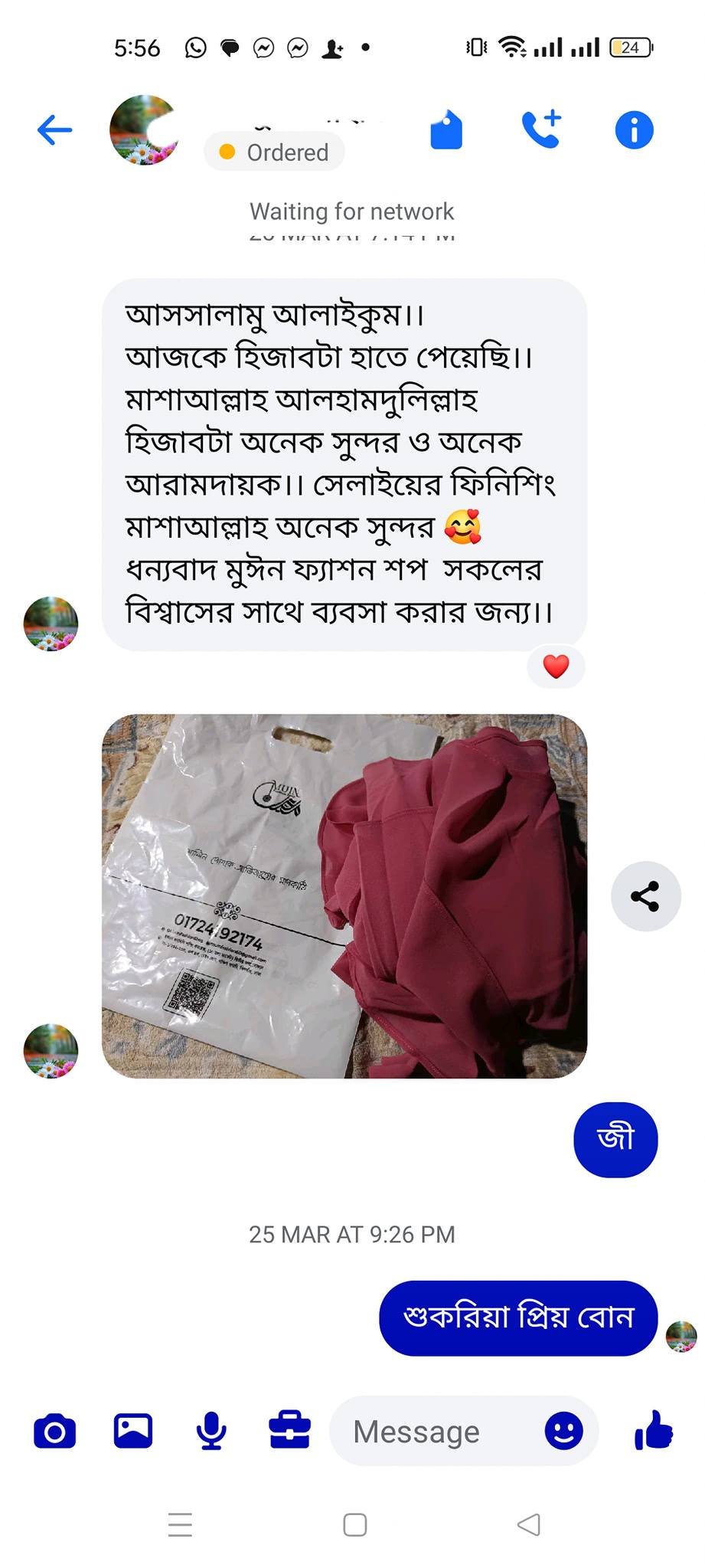This screenshot has width=705, height=1568.
Task: View the heart reaction on the message
Action: tap(556, 666)
